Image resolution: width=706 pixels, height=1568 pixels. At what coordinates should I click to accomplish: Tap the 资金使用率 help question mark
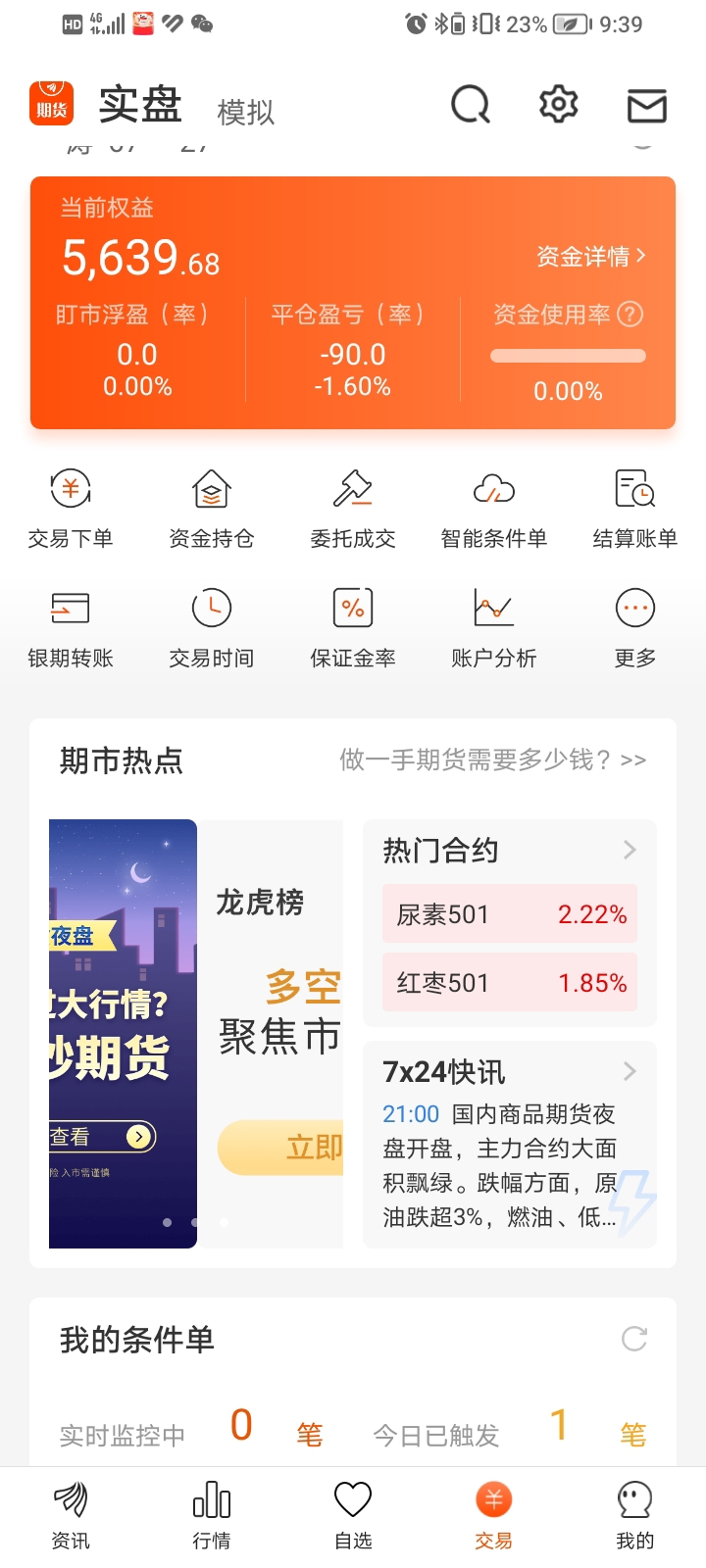[631, 315]
